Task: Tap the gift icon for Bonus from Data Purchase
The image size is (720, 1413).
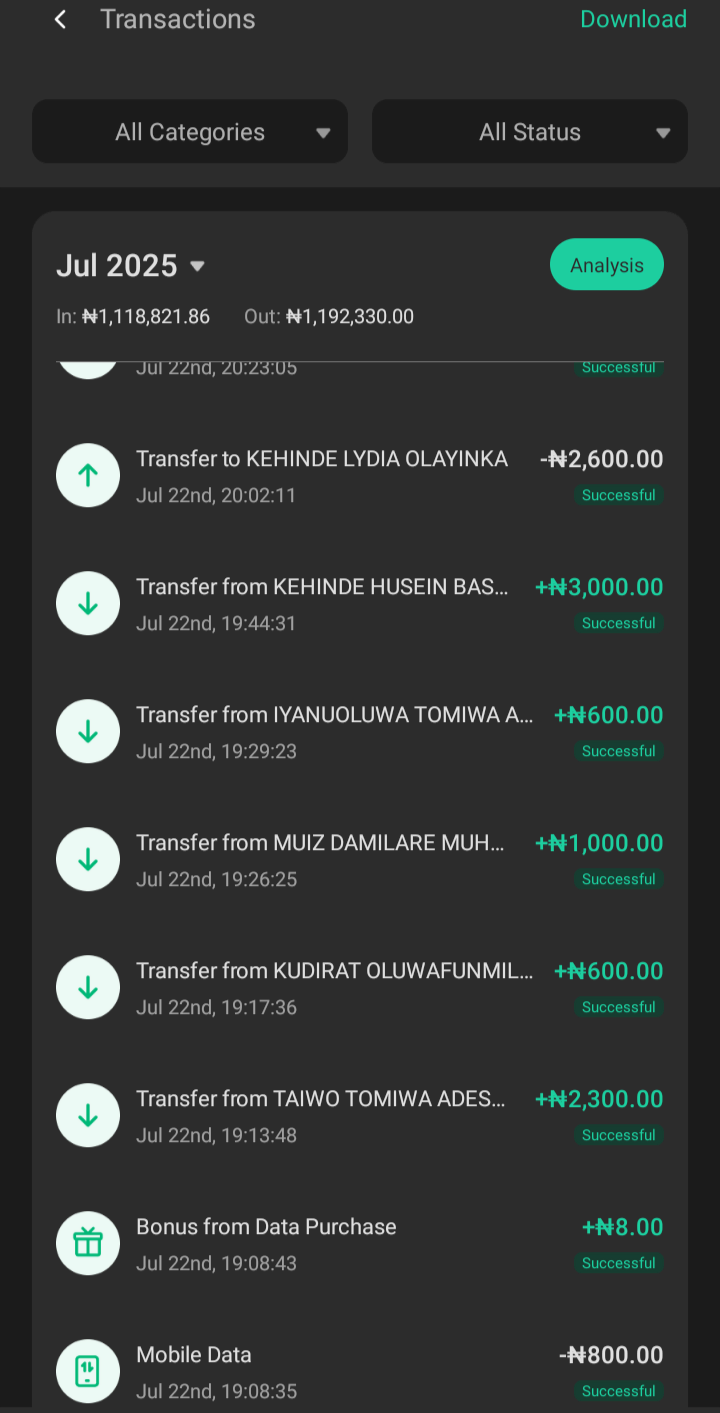Action: click(88, 1243)
